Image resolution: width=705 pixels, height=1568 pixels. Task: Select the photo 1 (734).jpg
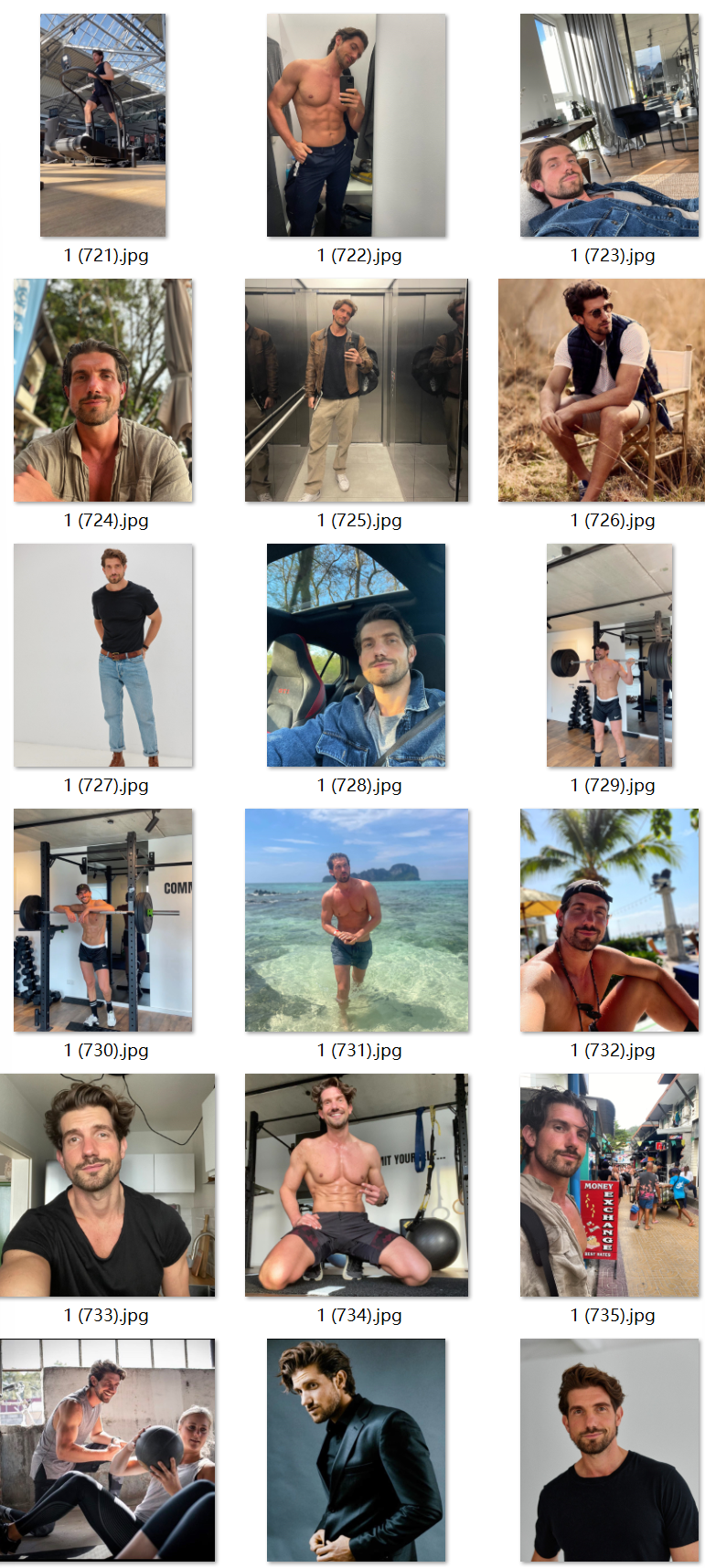pos(357,1185)
